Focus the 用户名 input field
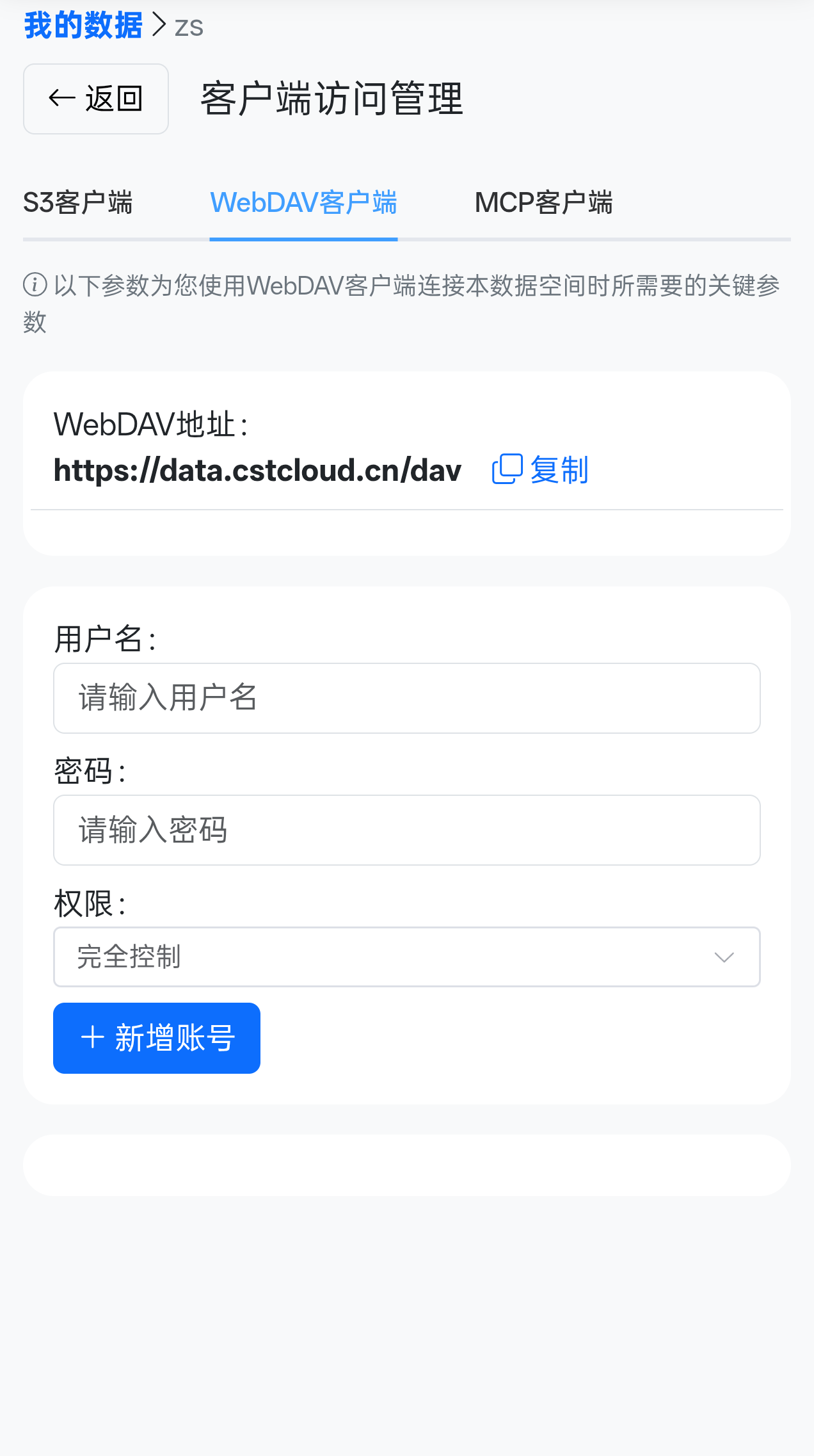Screen dimensions: 814x1456 [x=406, y=698]
